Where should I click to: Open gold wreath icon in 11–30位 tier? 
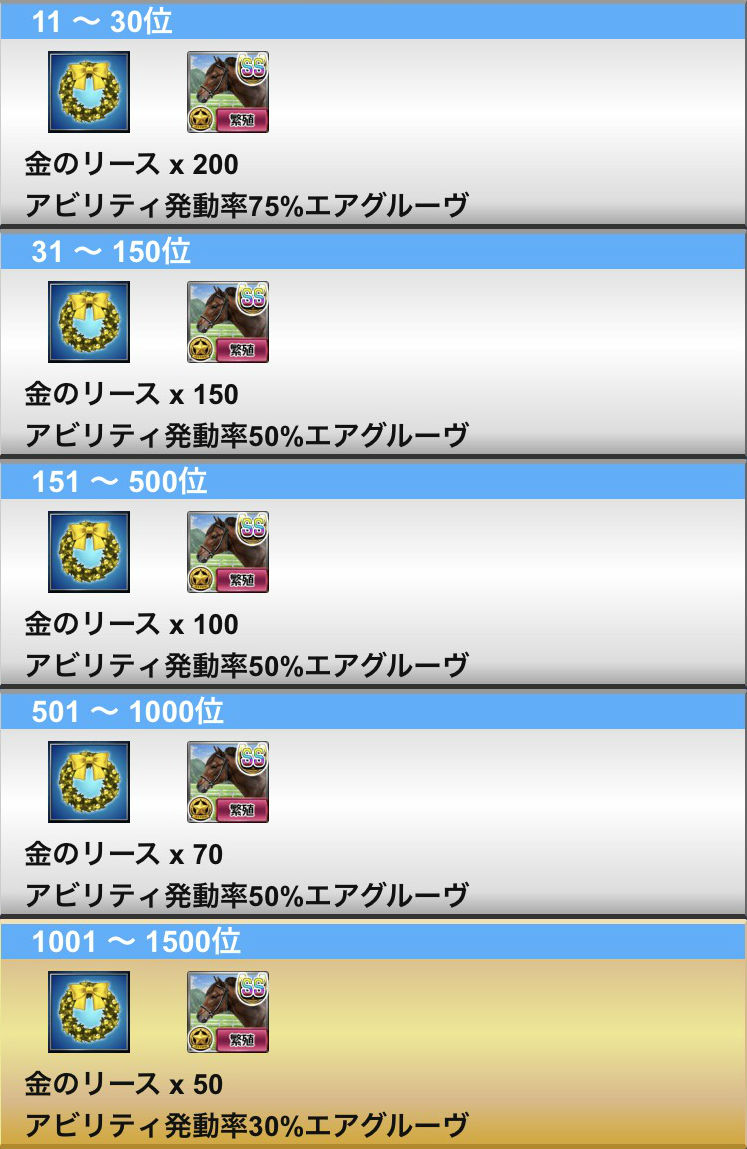[89, 92]
